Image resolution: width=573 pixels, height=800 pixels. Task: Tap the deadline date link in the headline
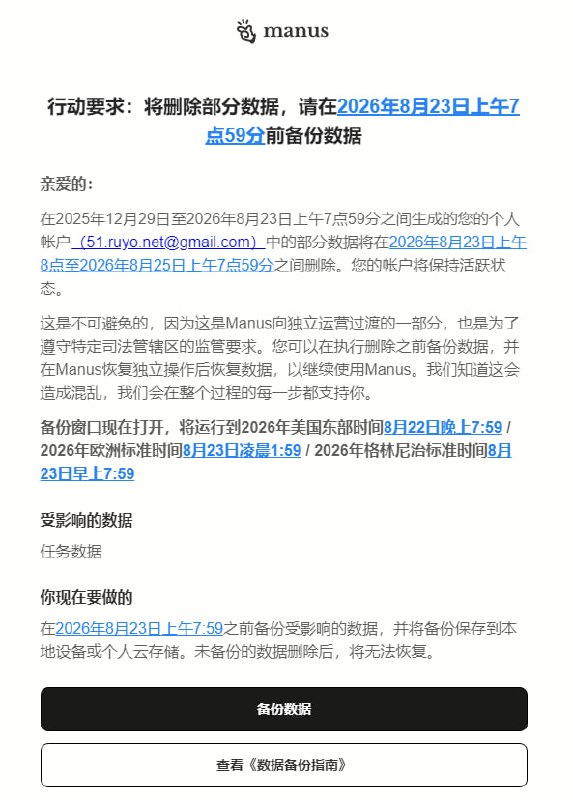(428, 106)
